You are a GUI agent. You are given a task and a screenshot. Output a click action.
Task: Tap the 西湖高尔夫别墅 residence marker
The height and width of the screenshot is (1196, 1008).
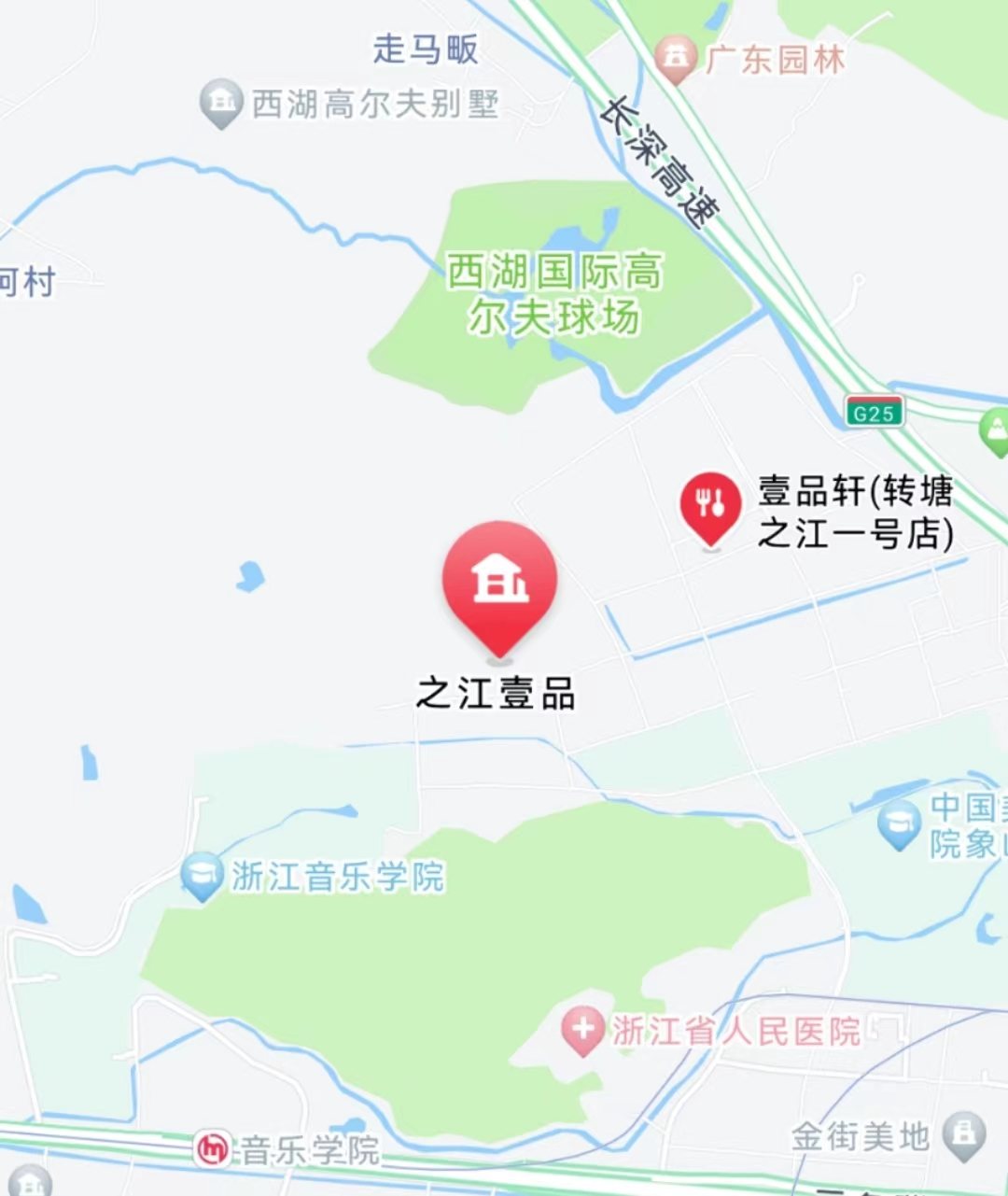pos(221,102)
